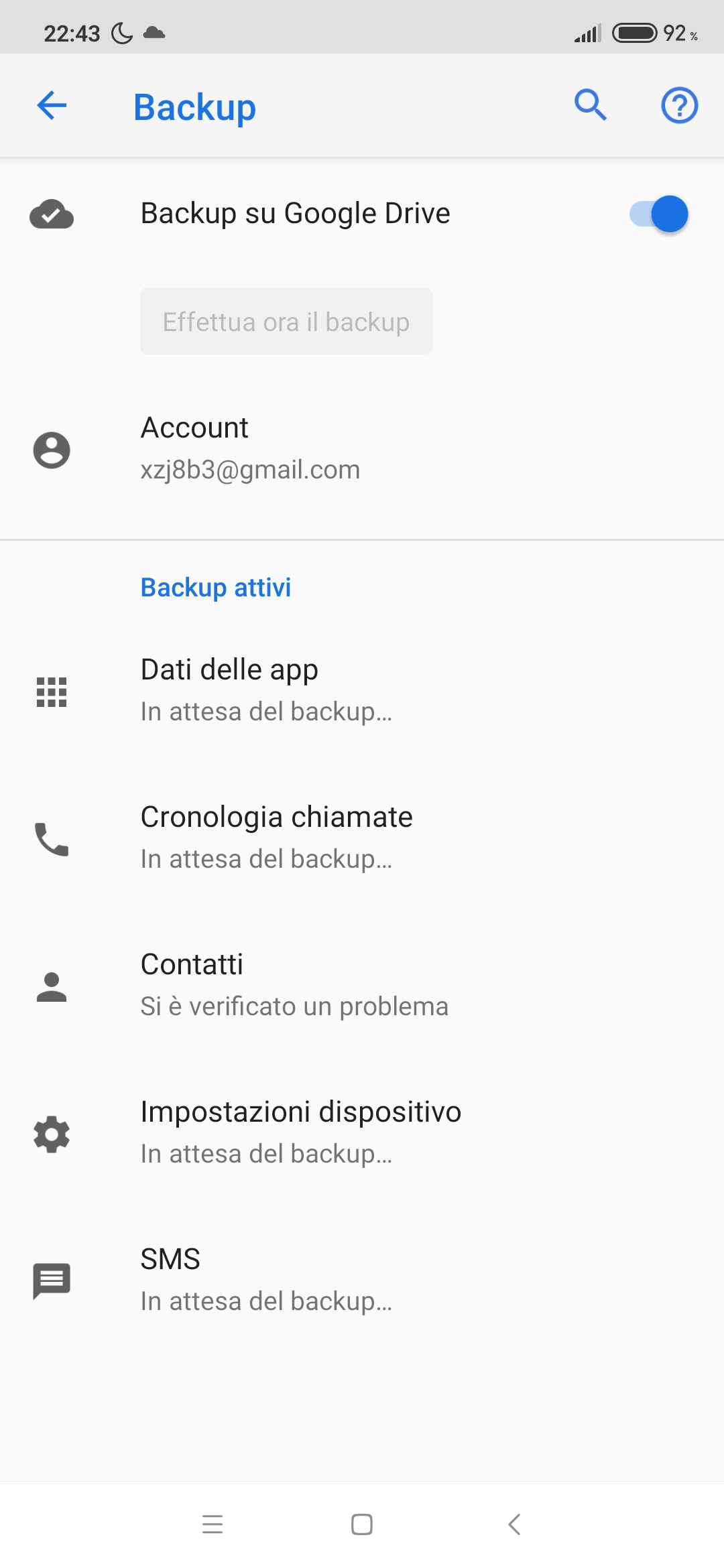Screen dimensions: 724x1568
Task: Open the Account row
Action: pyautogui.click(x=362, y=449)
